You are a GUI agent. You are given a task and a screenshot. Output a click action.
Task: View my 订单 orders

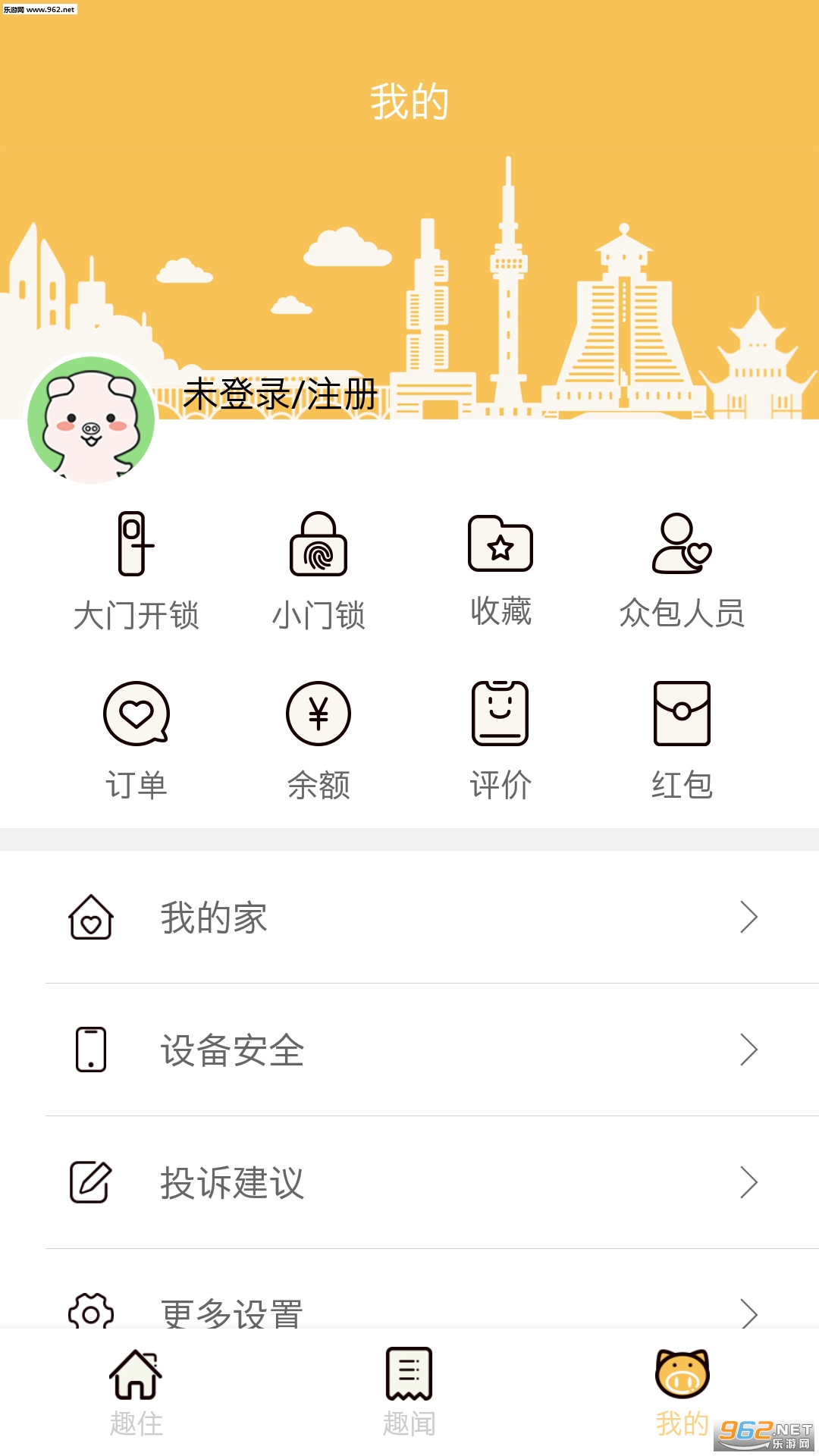pos(136,741)
